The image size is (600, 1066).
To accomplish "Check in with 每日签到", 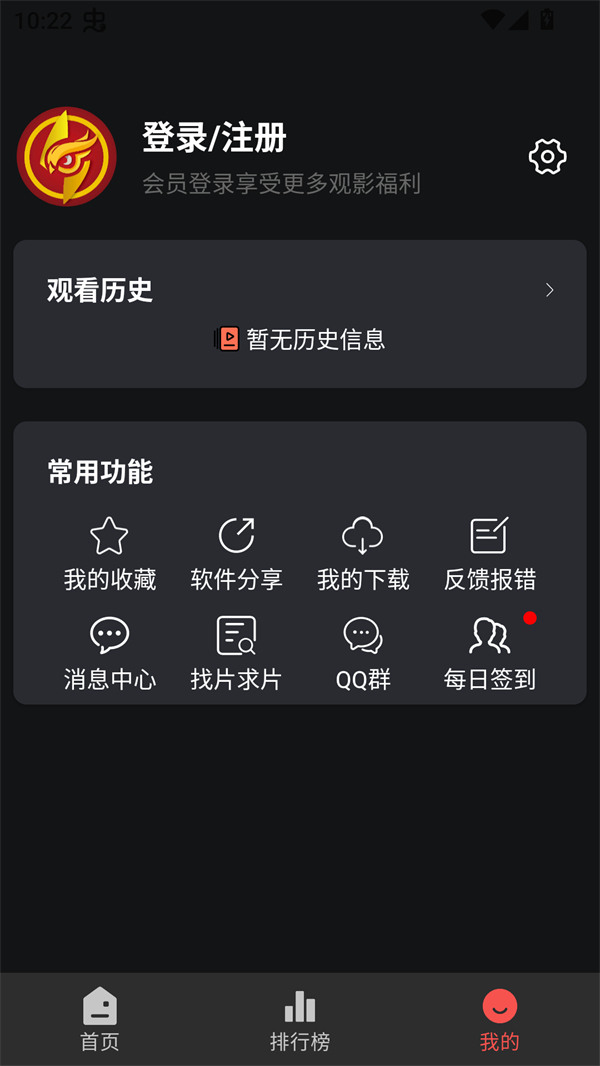I will 490,654.
